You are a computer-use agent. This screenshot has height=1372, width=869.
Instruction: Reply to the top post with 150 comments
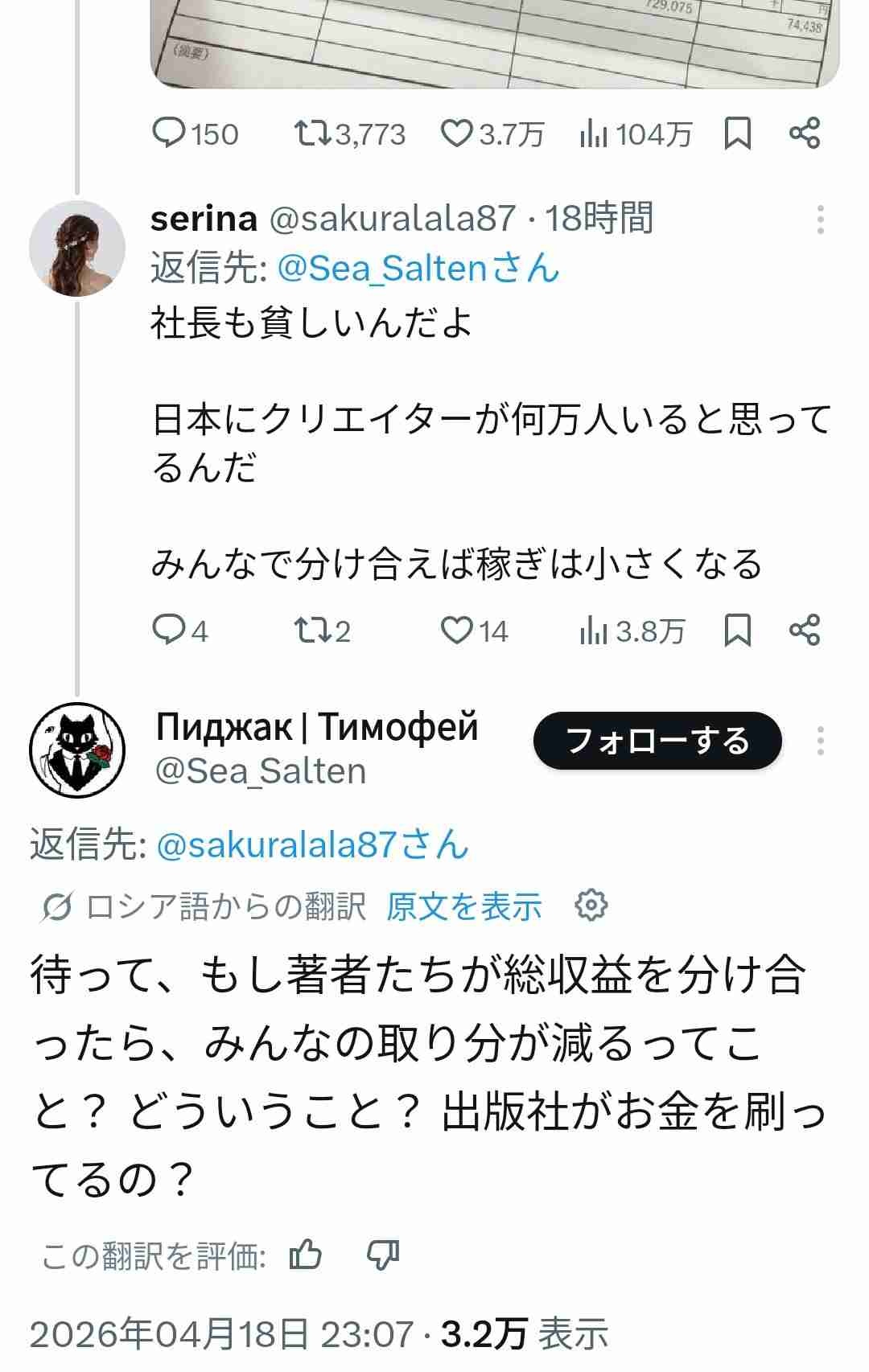pyautogui.click(x=170, y=134)
